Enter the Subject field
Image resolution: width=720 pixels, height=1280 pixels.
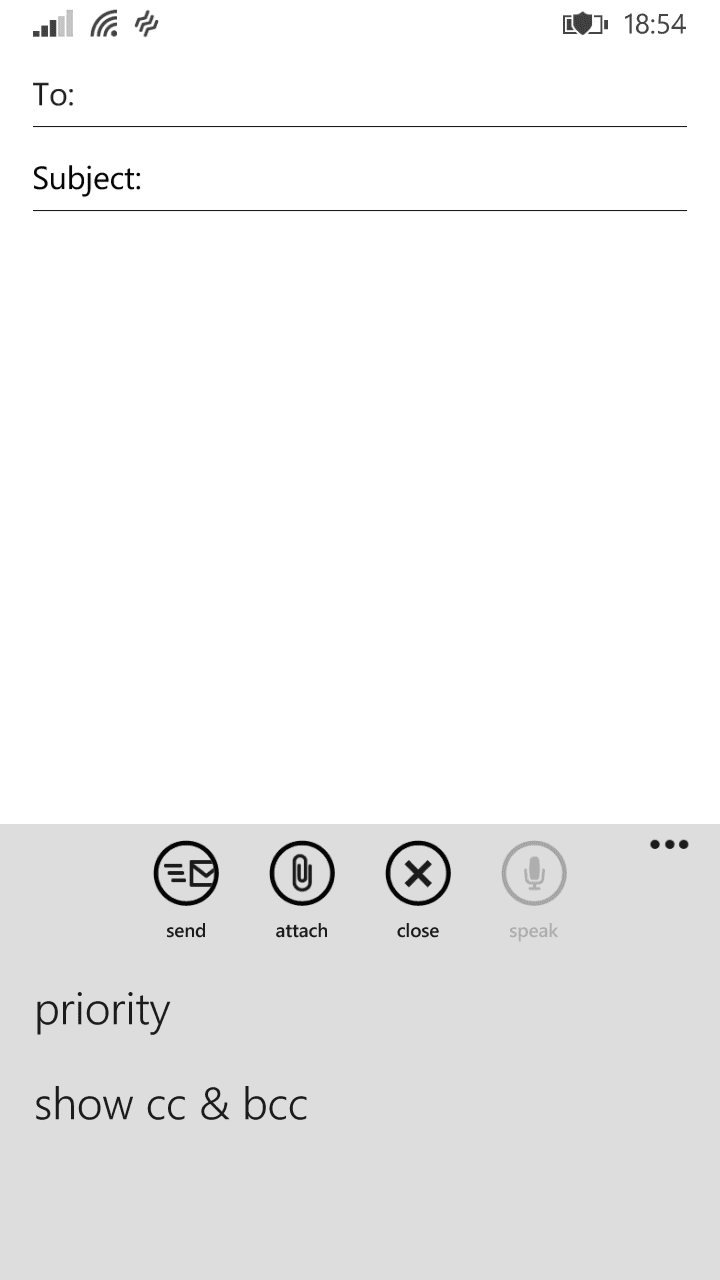[x=360, y=180]
